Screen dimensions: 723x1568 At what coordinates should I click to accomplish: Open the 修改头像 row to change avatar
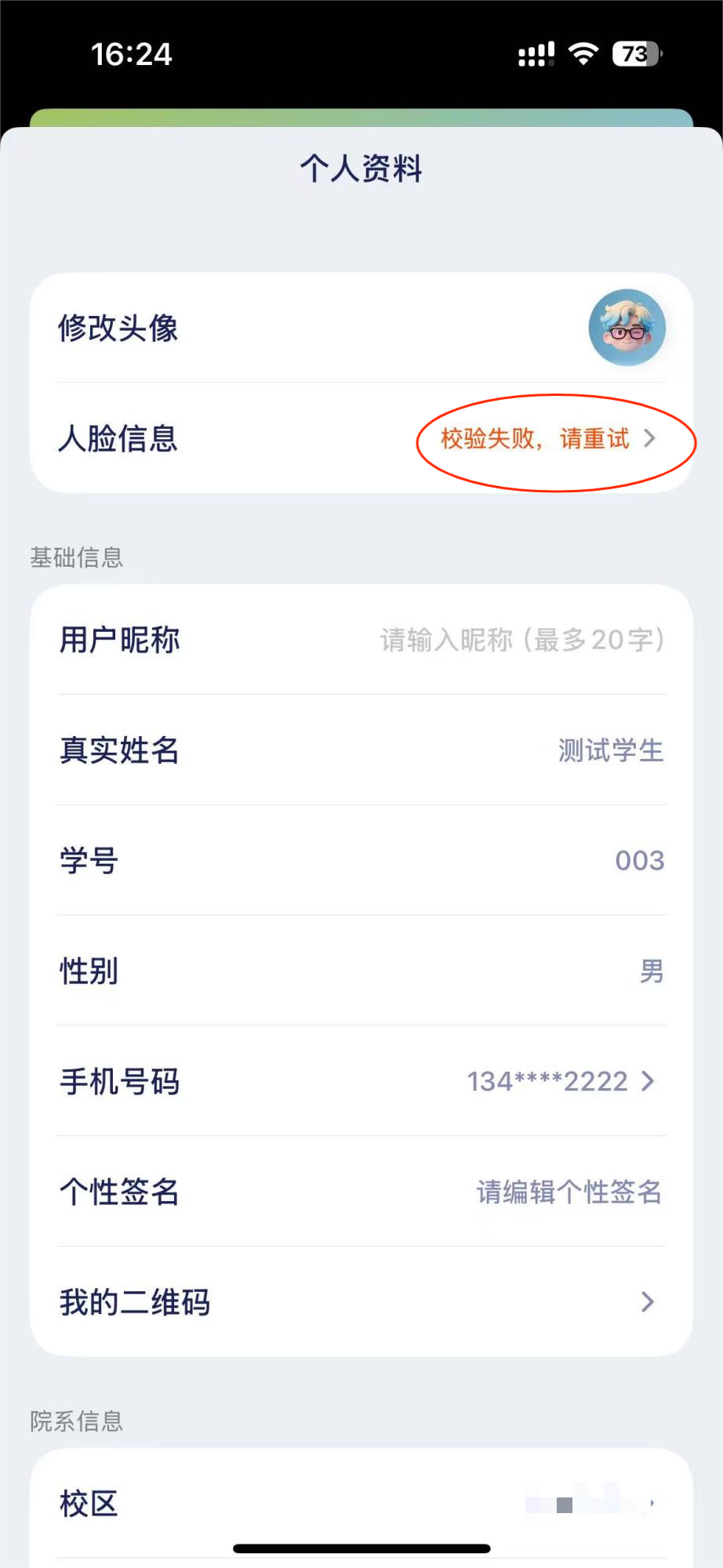coord(361,328)
